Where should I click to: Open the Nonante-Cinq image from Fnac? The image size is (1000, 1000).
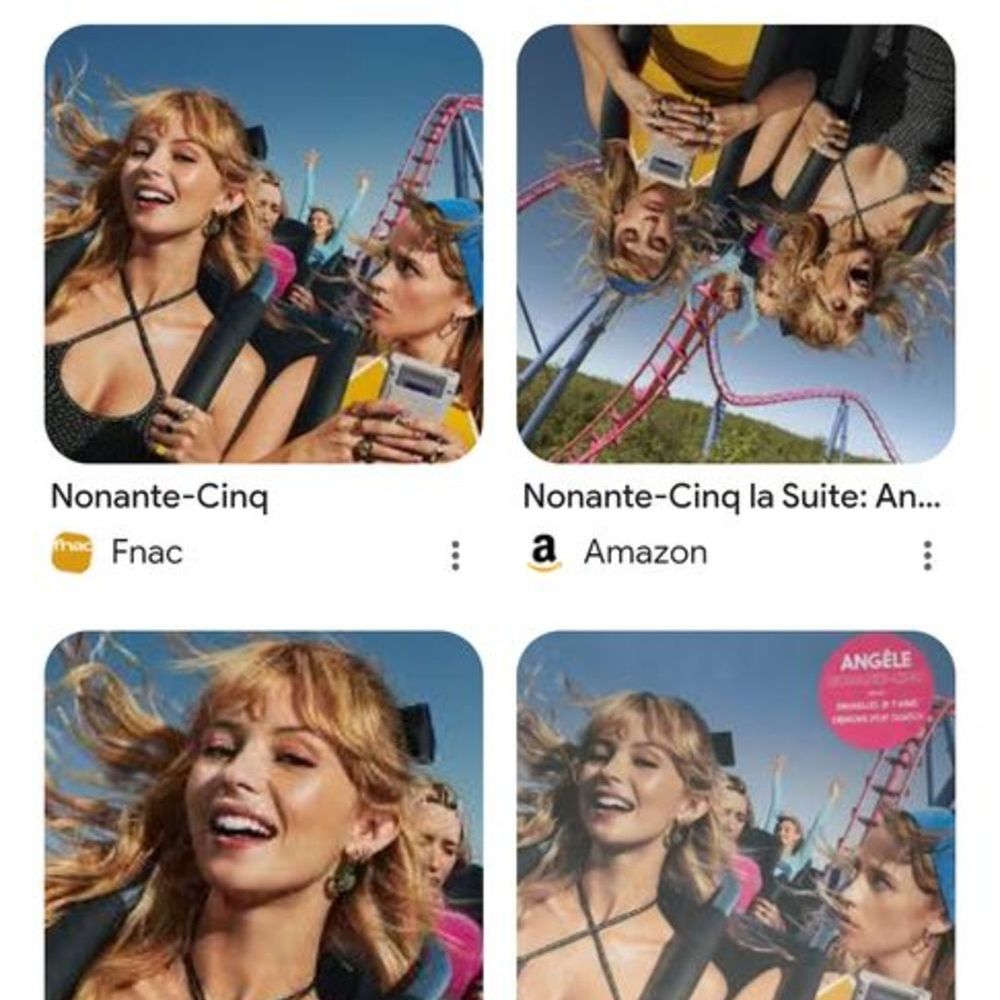pos(263,244)
